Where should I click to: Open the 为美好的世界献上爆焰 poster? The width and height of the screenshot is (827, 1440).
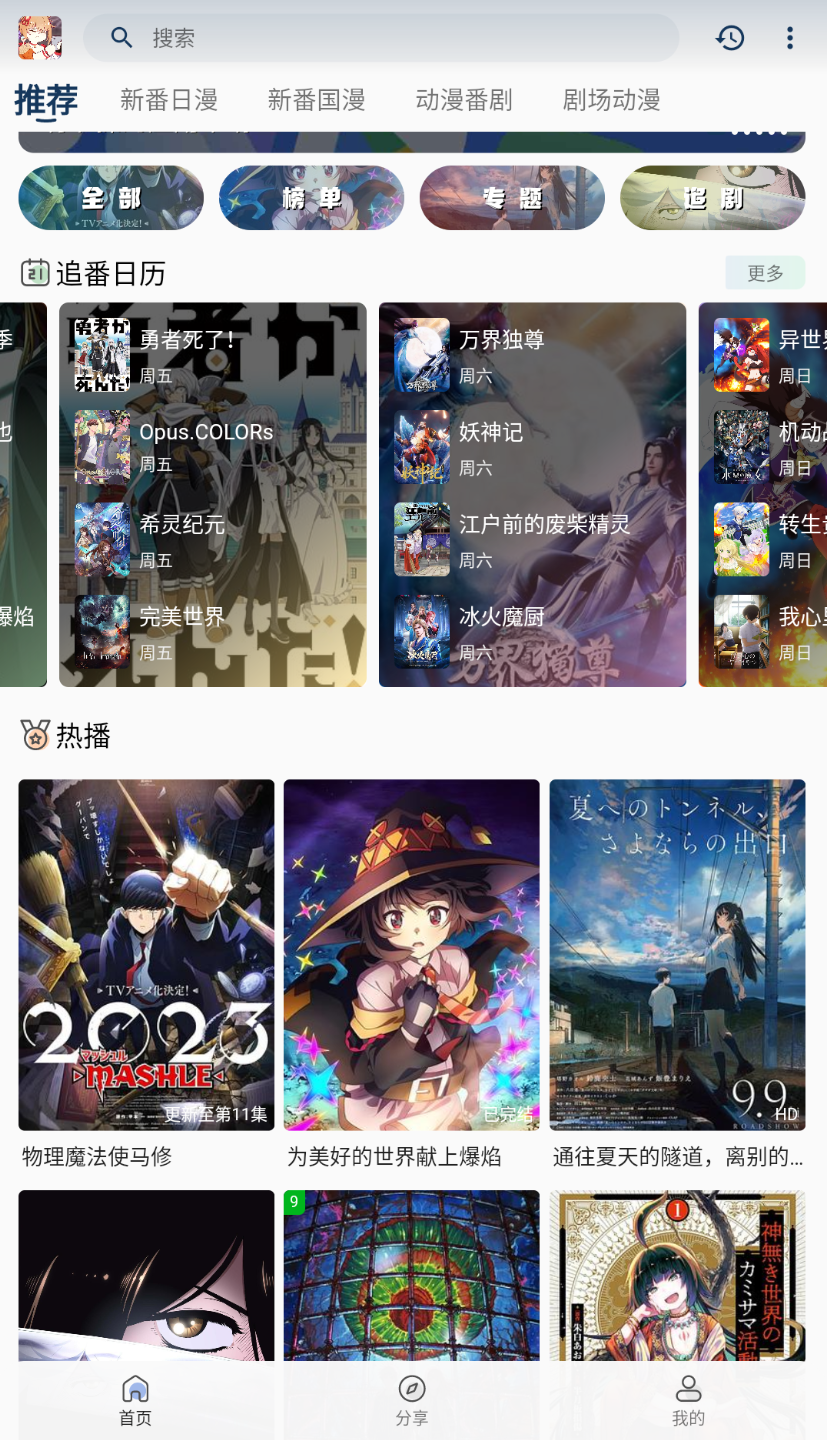[x=411, y=955]
